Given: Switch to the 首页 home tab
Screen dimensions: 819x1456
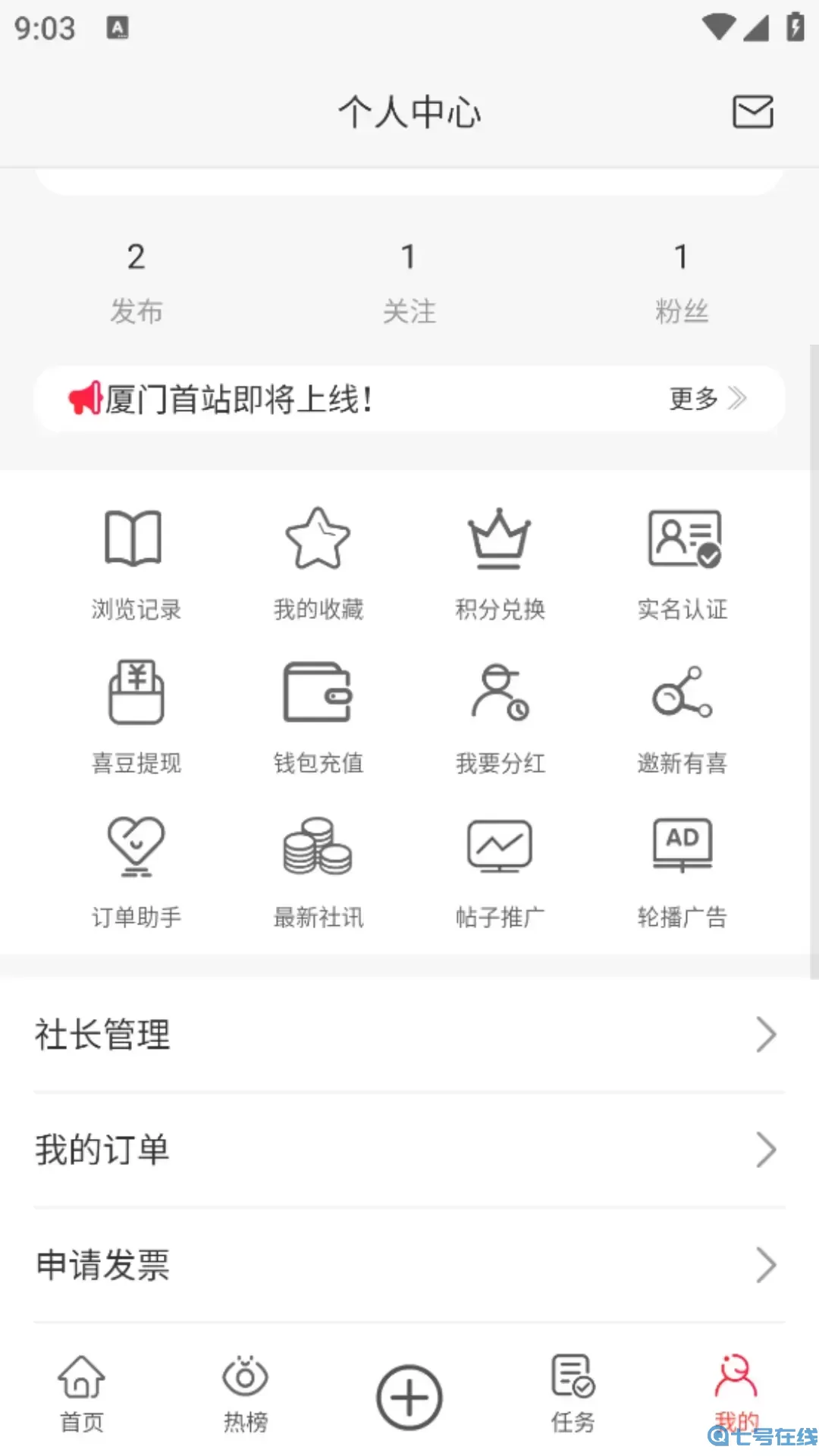Looking at the screenshot, I should 80,1395.
